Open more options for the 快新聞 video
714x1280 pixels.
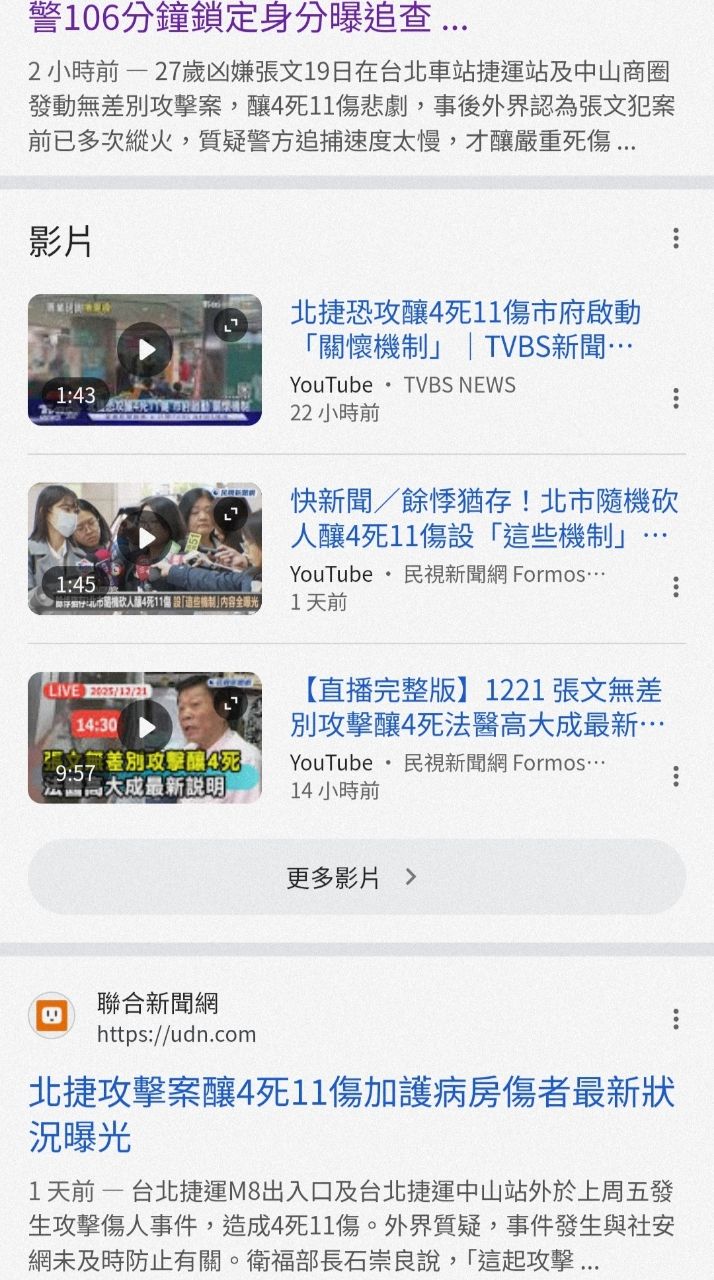[676, 587]
